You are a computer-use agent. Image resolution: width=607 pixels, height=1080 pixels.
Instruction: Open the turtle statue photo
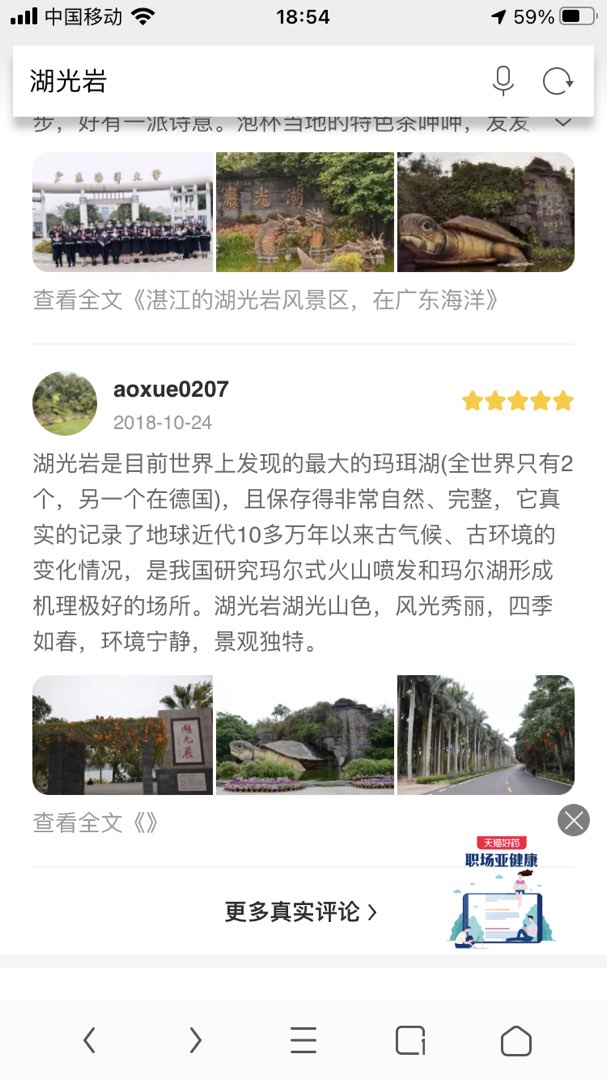(x=486, y=212)
